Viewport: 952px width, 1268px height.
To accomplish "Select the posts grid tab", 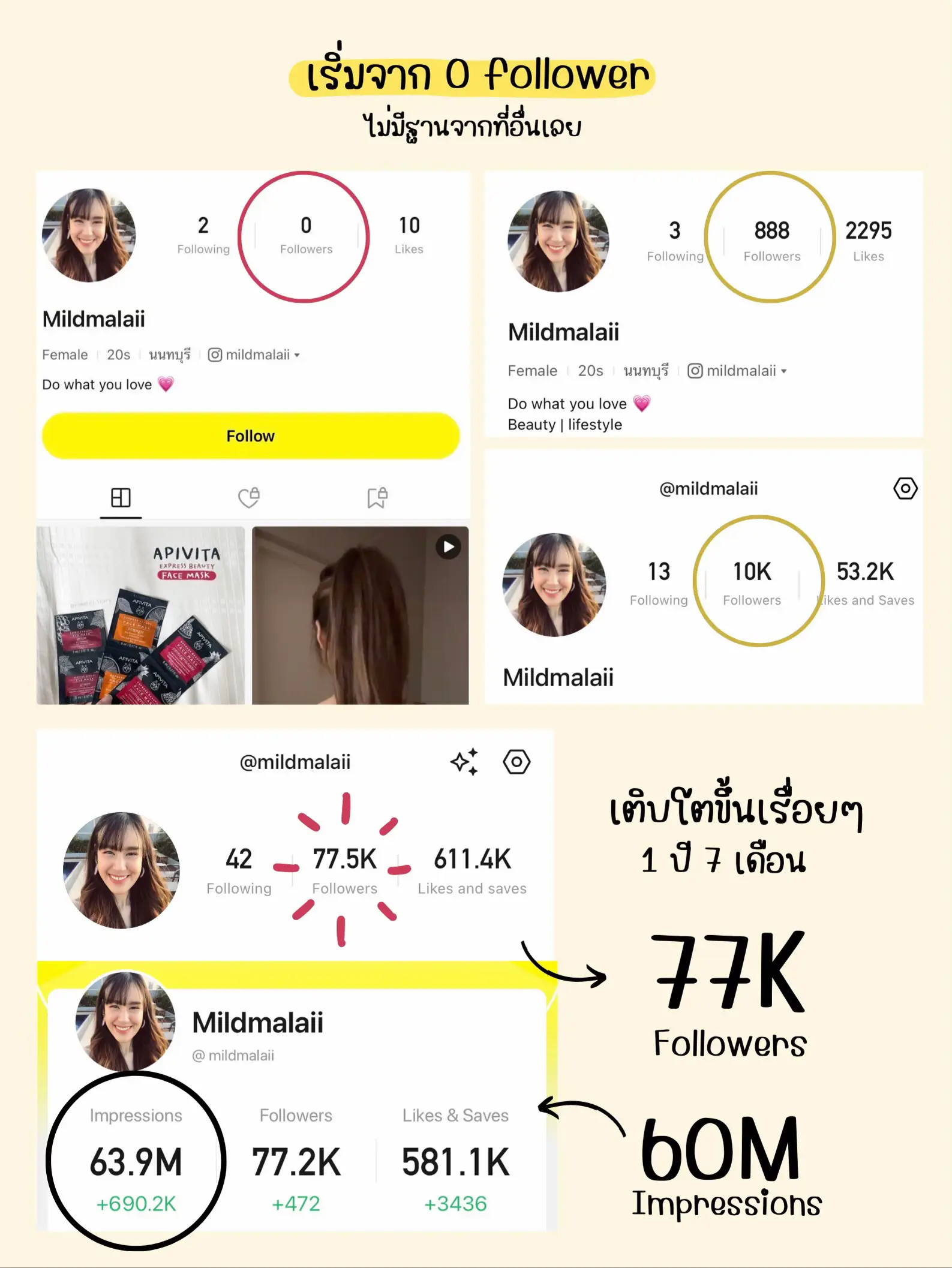I will (x=120, y=497).
